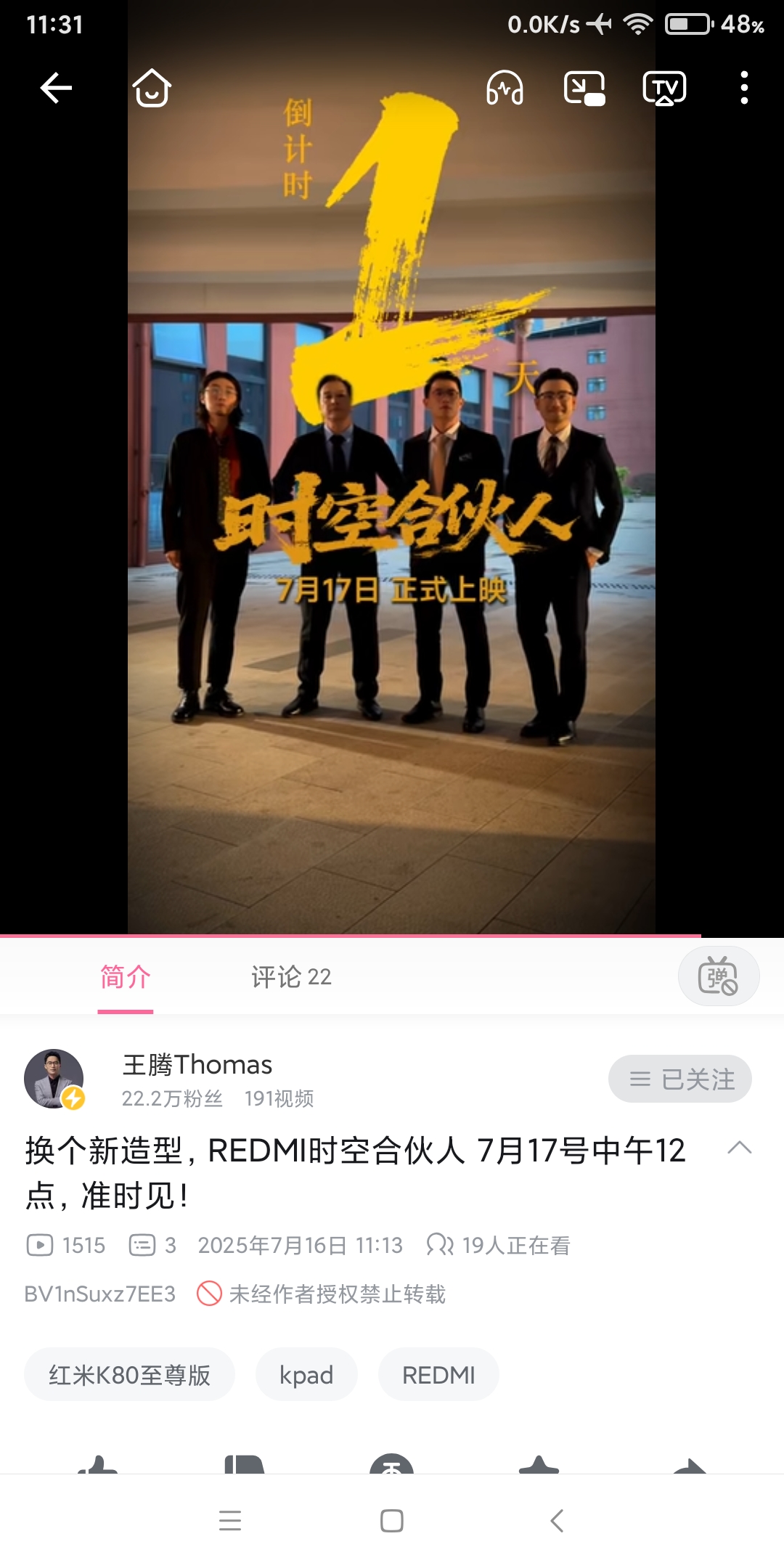Open 王腾Thomas's profile page

pos(54,1079)
